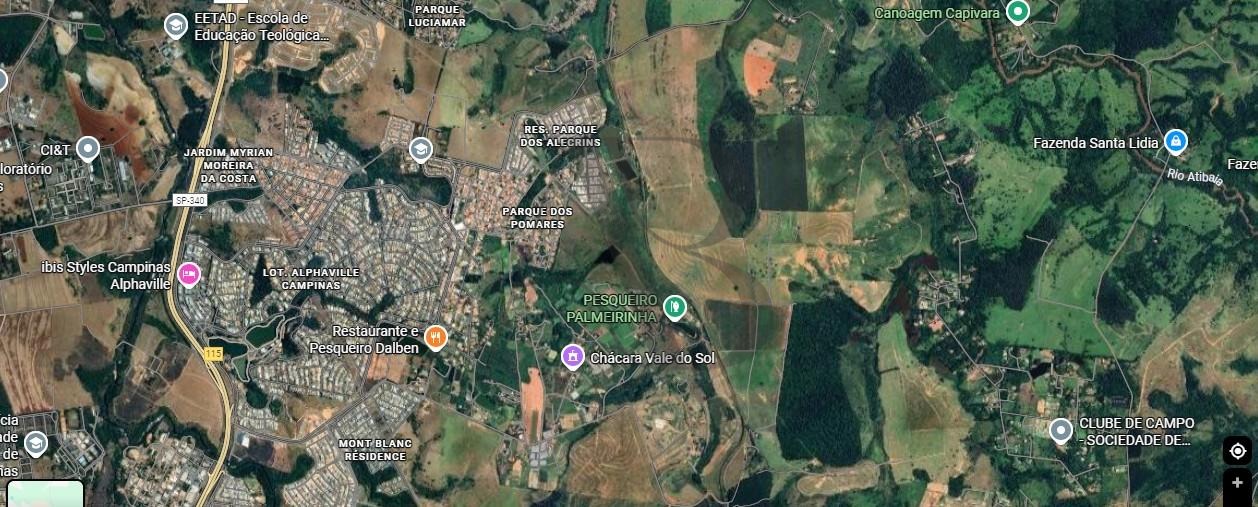Open ibis Styles Campinas Alphaville hotel marker

coord(189,274)
